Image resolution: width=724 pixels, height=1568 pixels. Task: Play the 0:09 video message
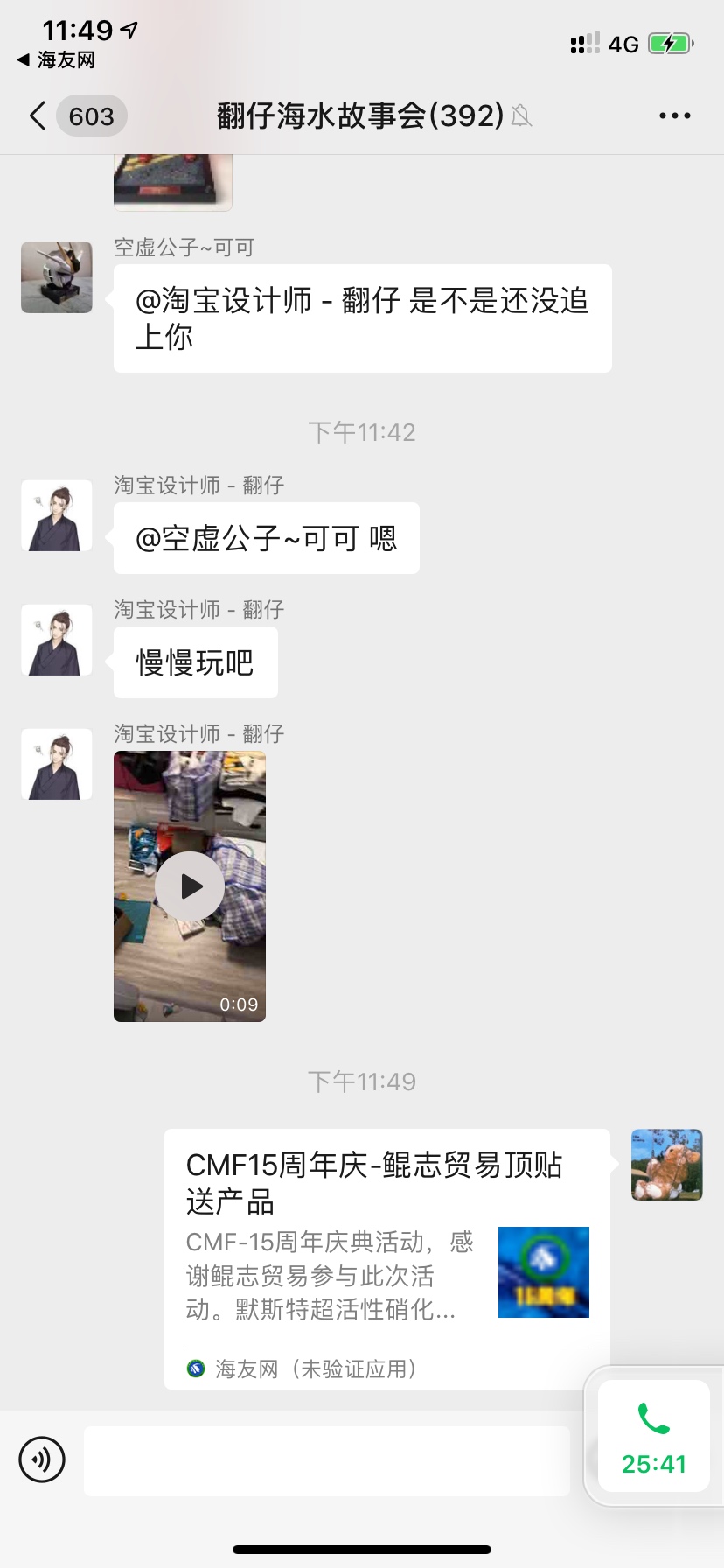point(190,886)
